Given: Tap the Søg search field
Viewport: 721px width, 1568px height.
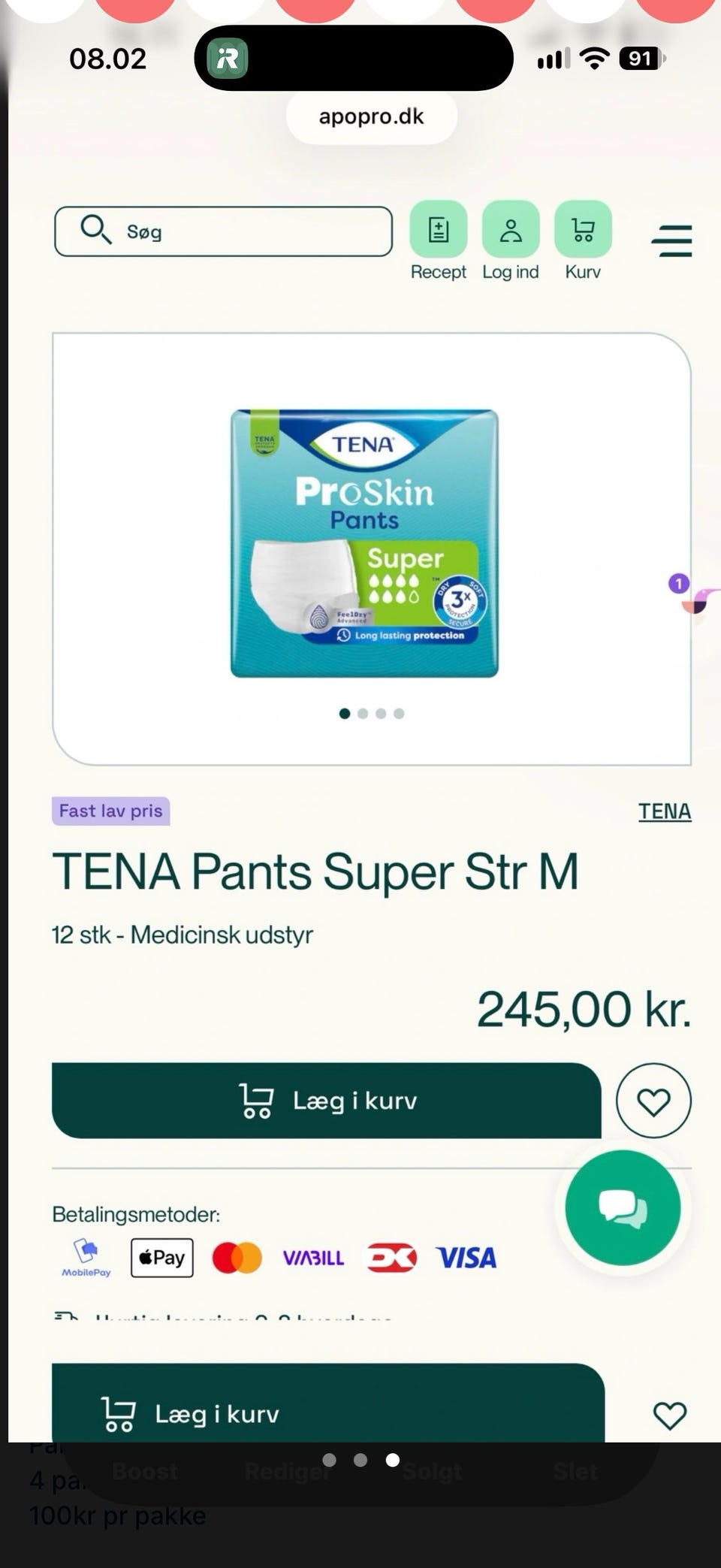Looking at the screenshot, I should click(223, 231).
